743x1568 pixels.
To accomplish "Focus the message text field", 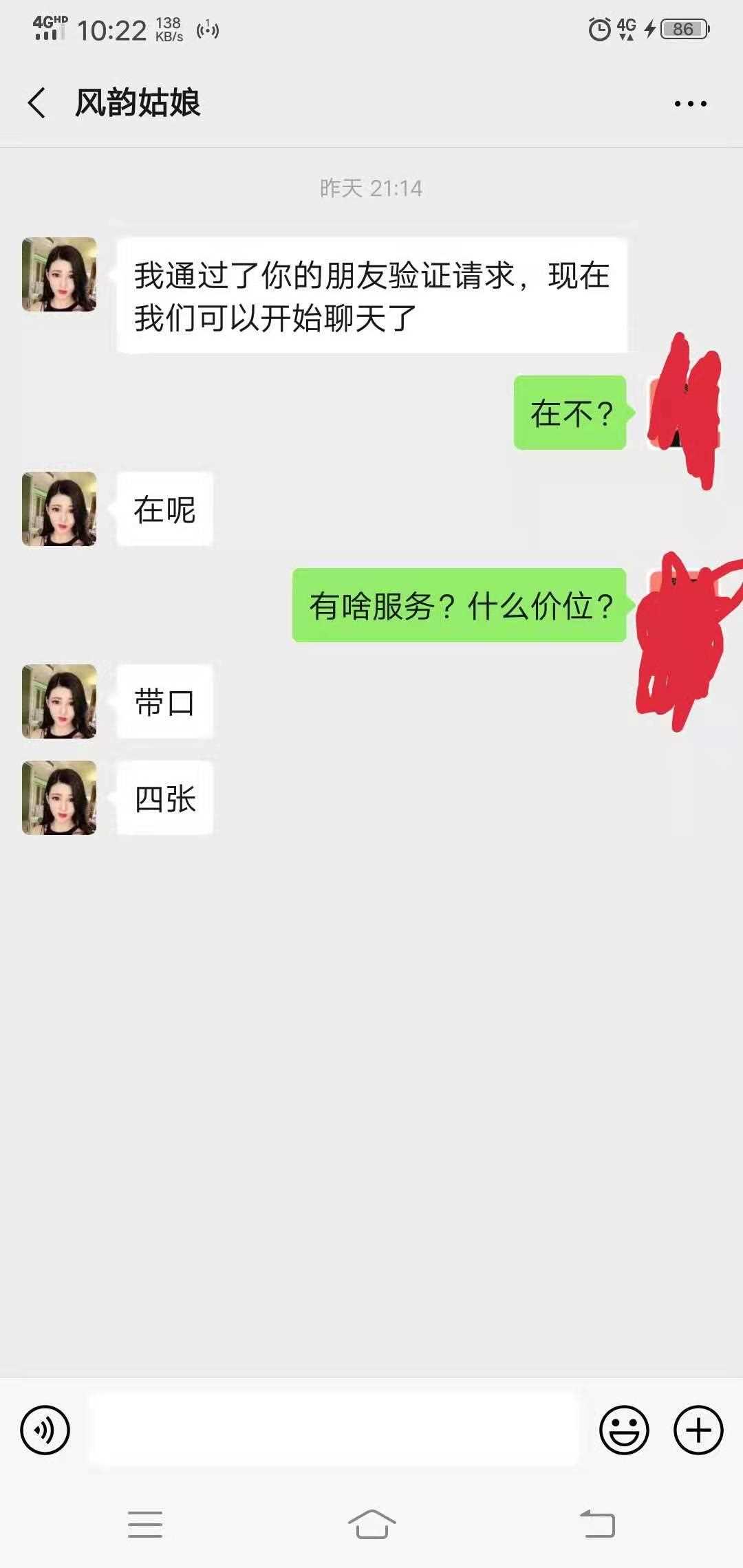I will pyautogui.click(x=334, y=1430).
